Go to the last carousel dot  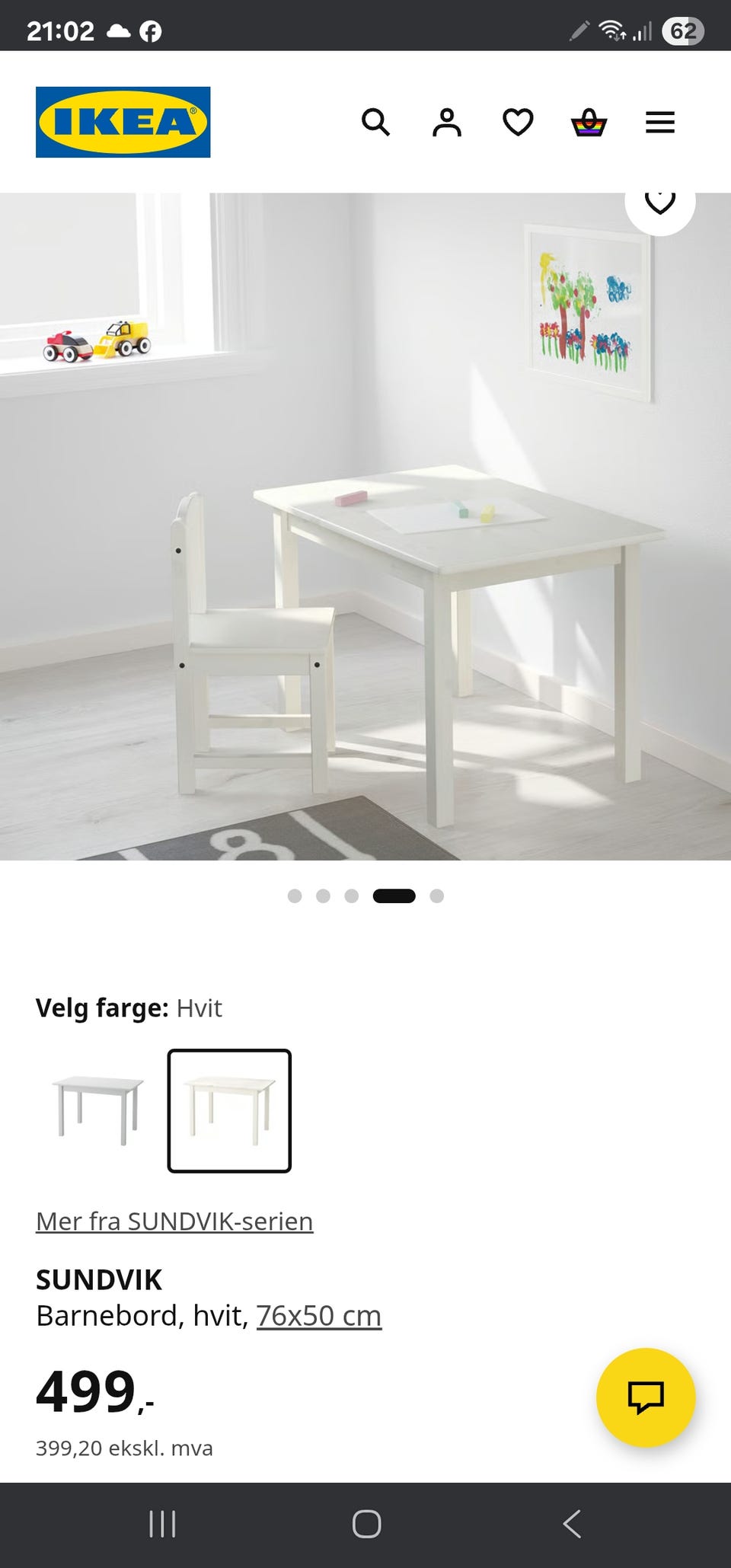(435, 896)
